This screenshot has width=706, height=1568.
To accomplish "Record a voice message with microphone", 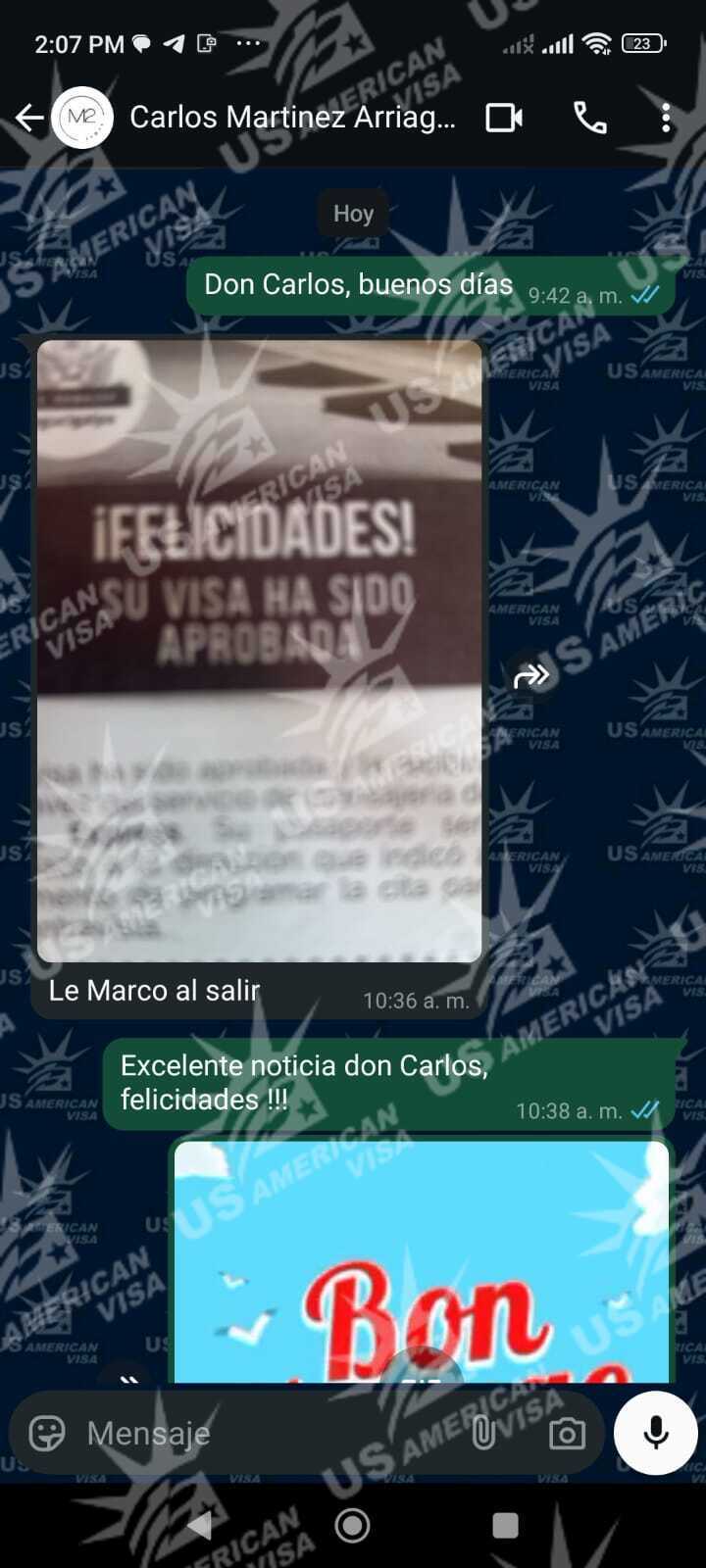I will click(x=655, y=1433).
